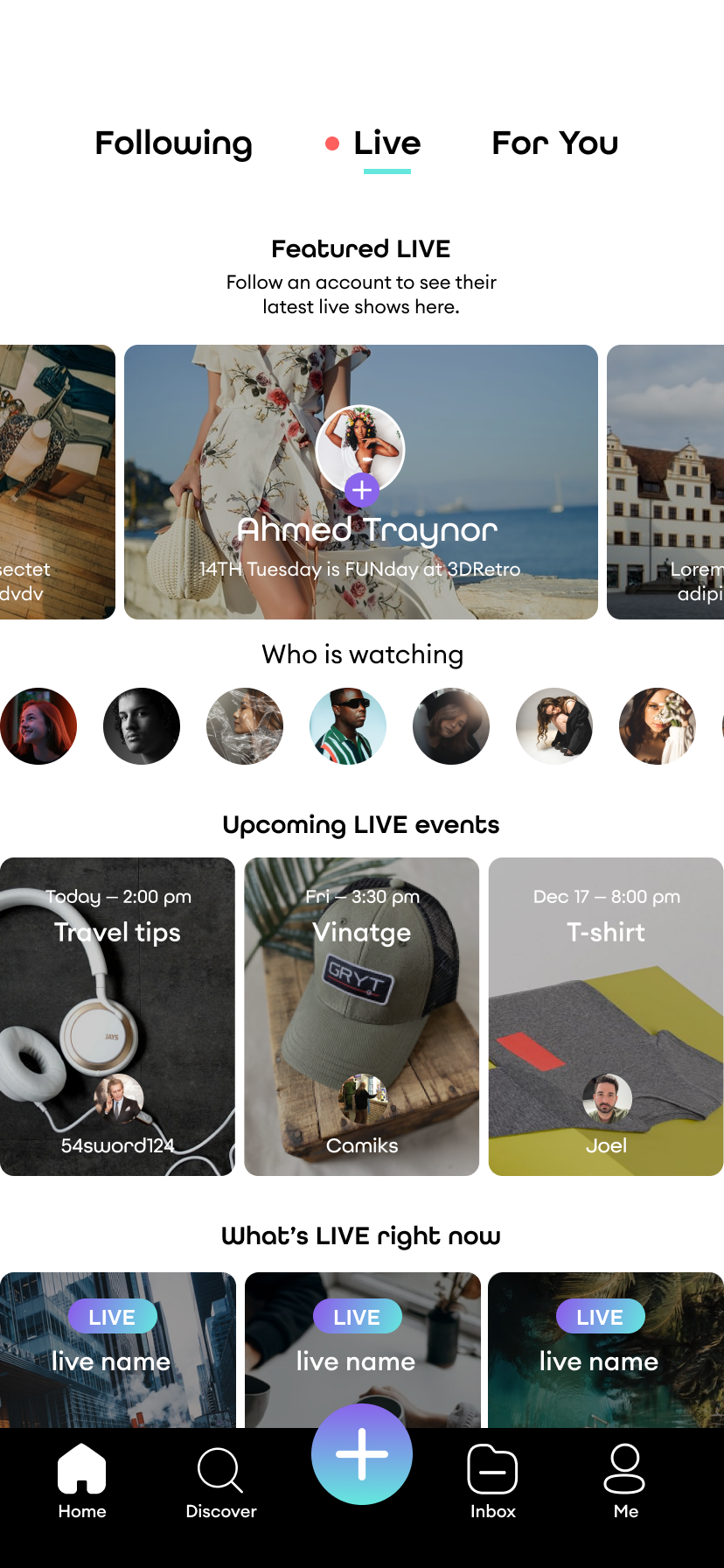The width and height of the screenshot is (724, 1568).
Task: Open Joel's T-shirt live event
Action: click(605, 1015)
